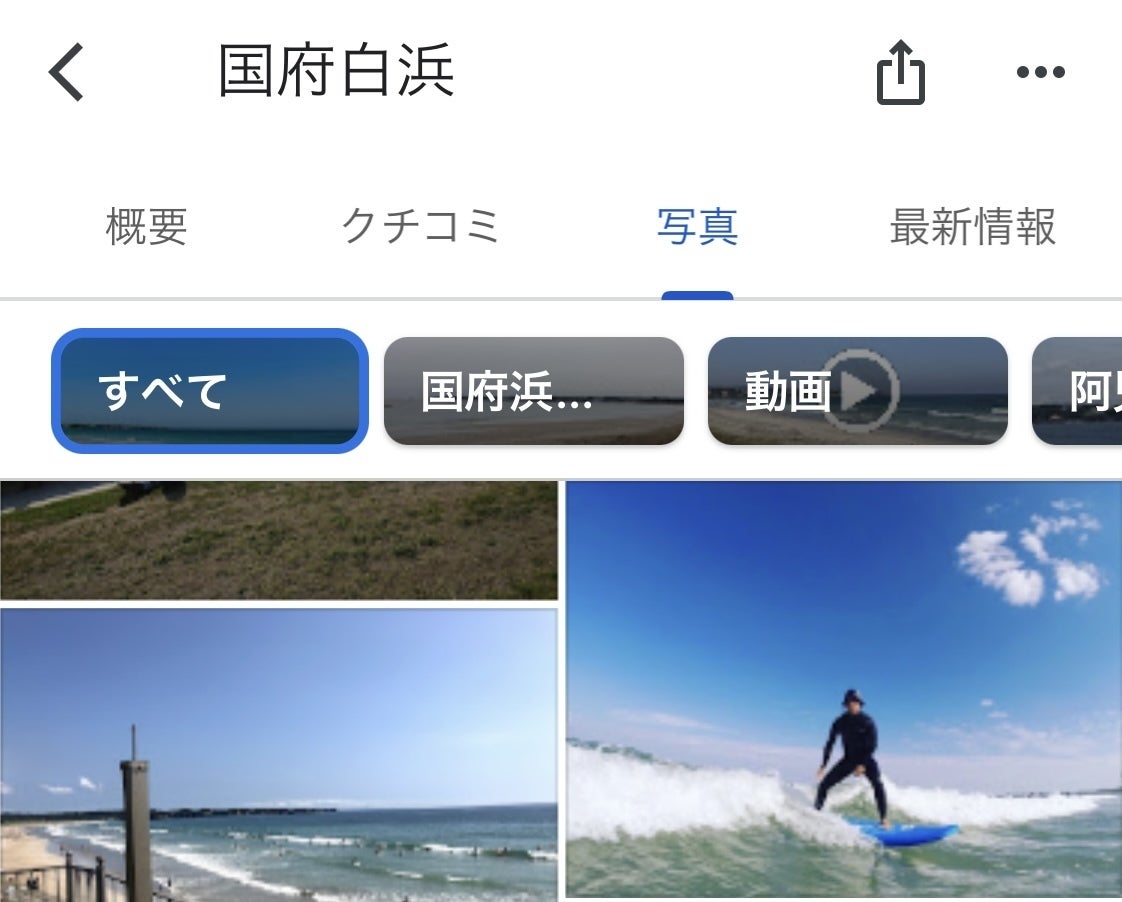Viewport: 1122px width, 902px height.
Task: Filter photos by 国府浜… chip
Action: click(x=533, y=391)
